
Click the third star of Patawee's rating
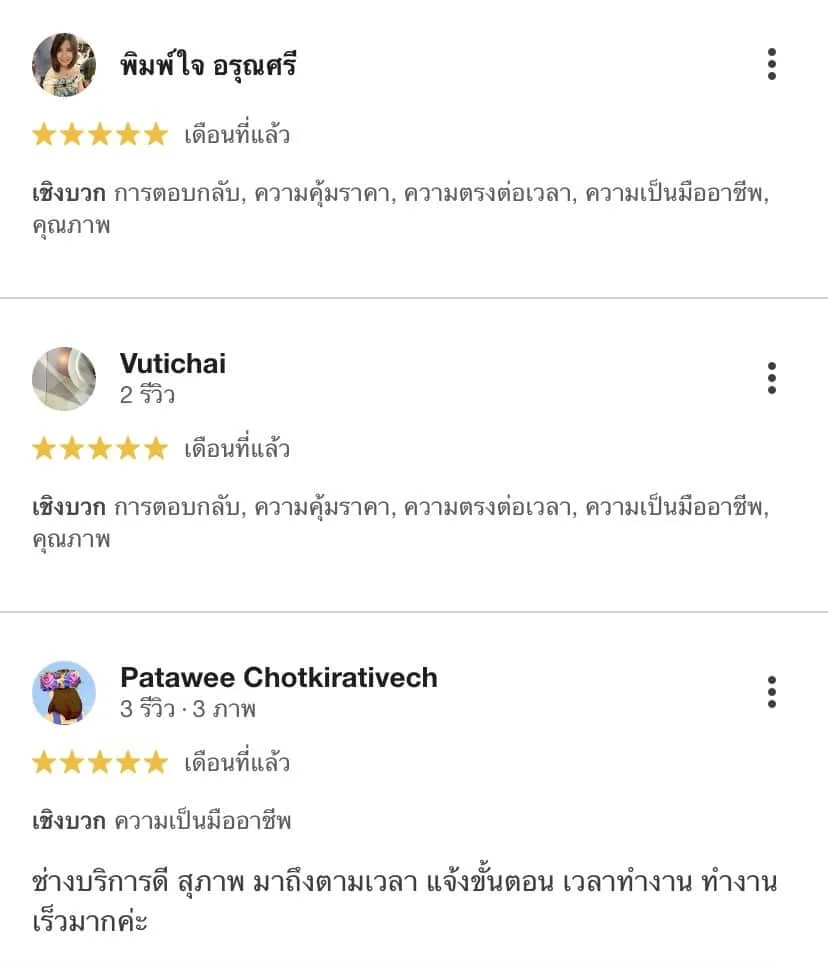click(x=100, y=762)
